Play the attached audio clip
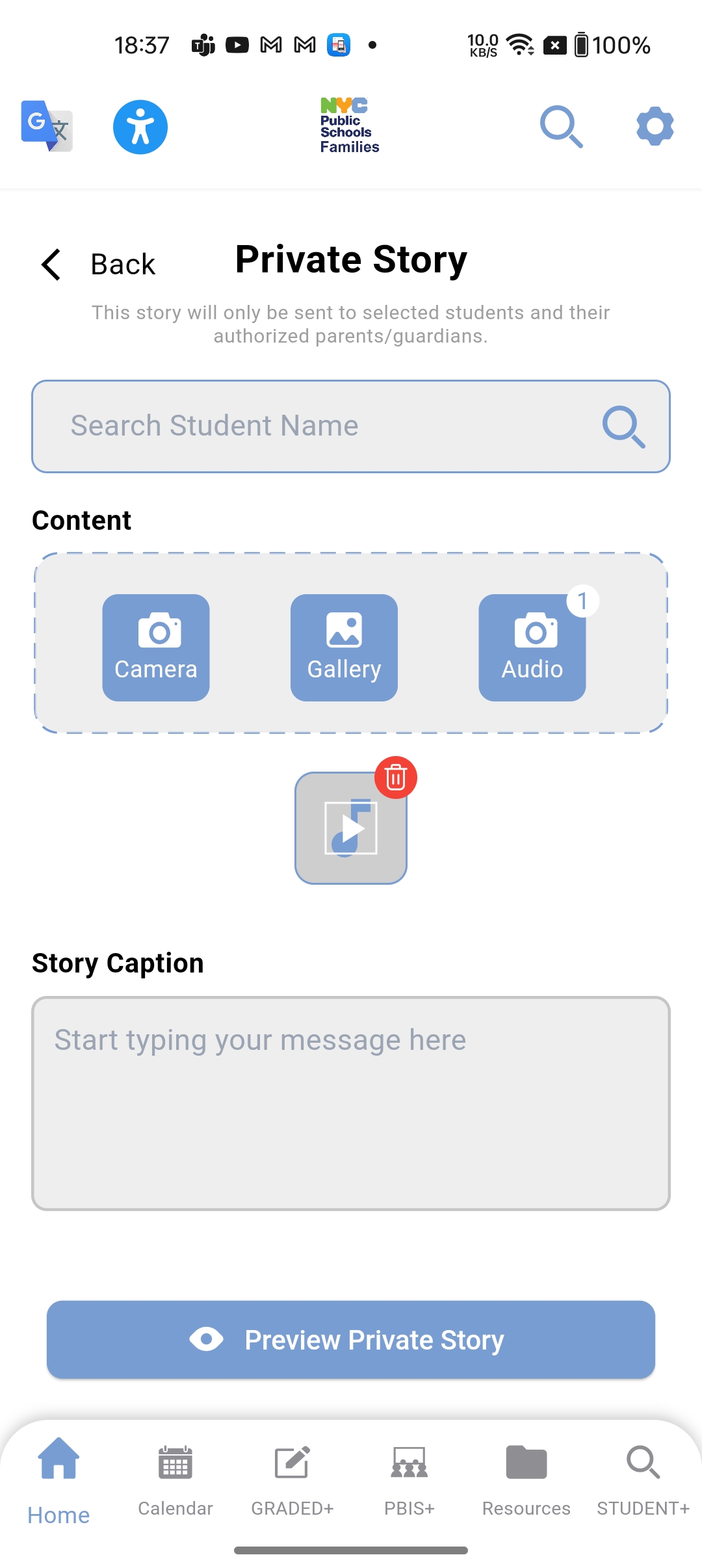This screenshot has height=1568, width=702. [351, 828]
